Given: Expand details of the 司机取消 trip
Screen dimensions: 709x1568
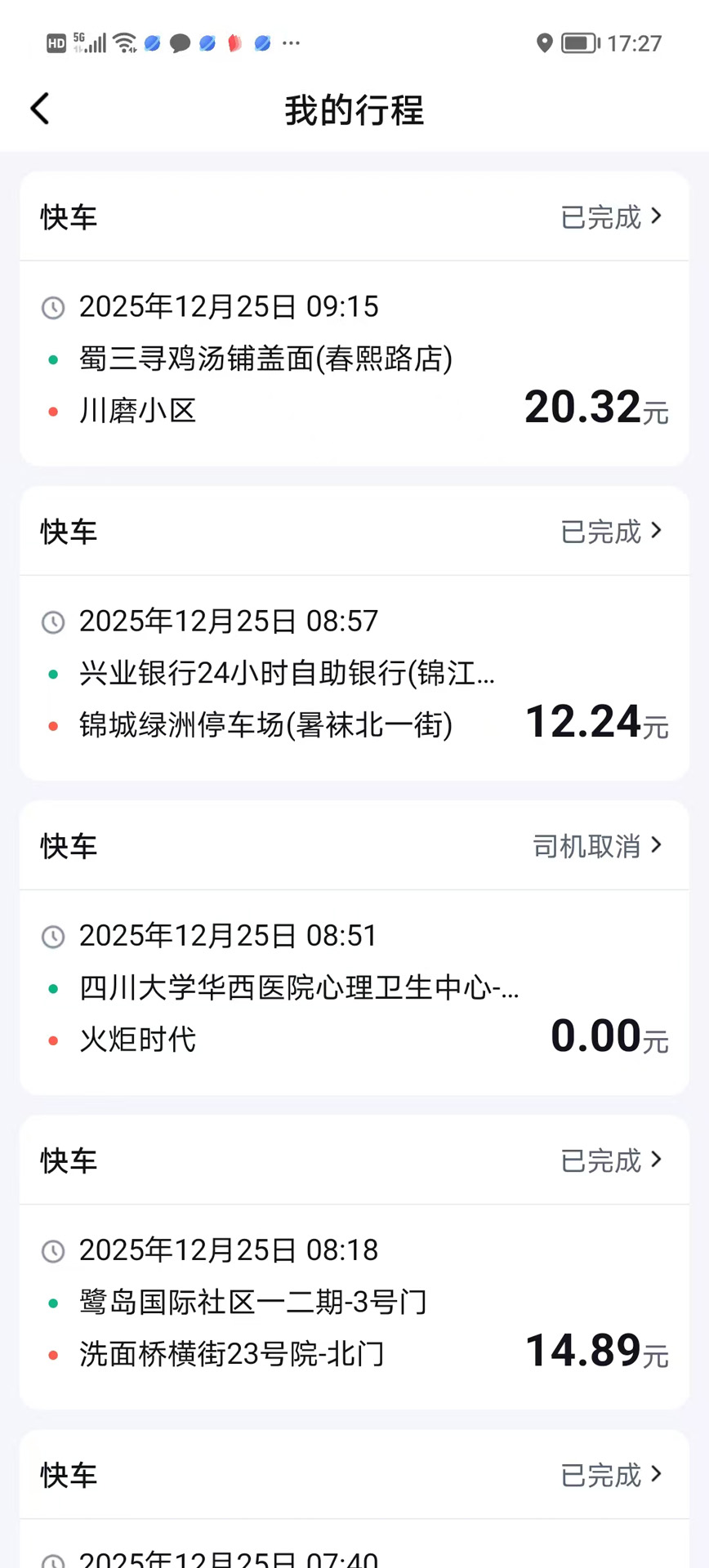Looking at the screenshot, I should pyautogui.click(x=656, y=846).
